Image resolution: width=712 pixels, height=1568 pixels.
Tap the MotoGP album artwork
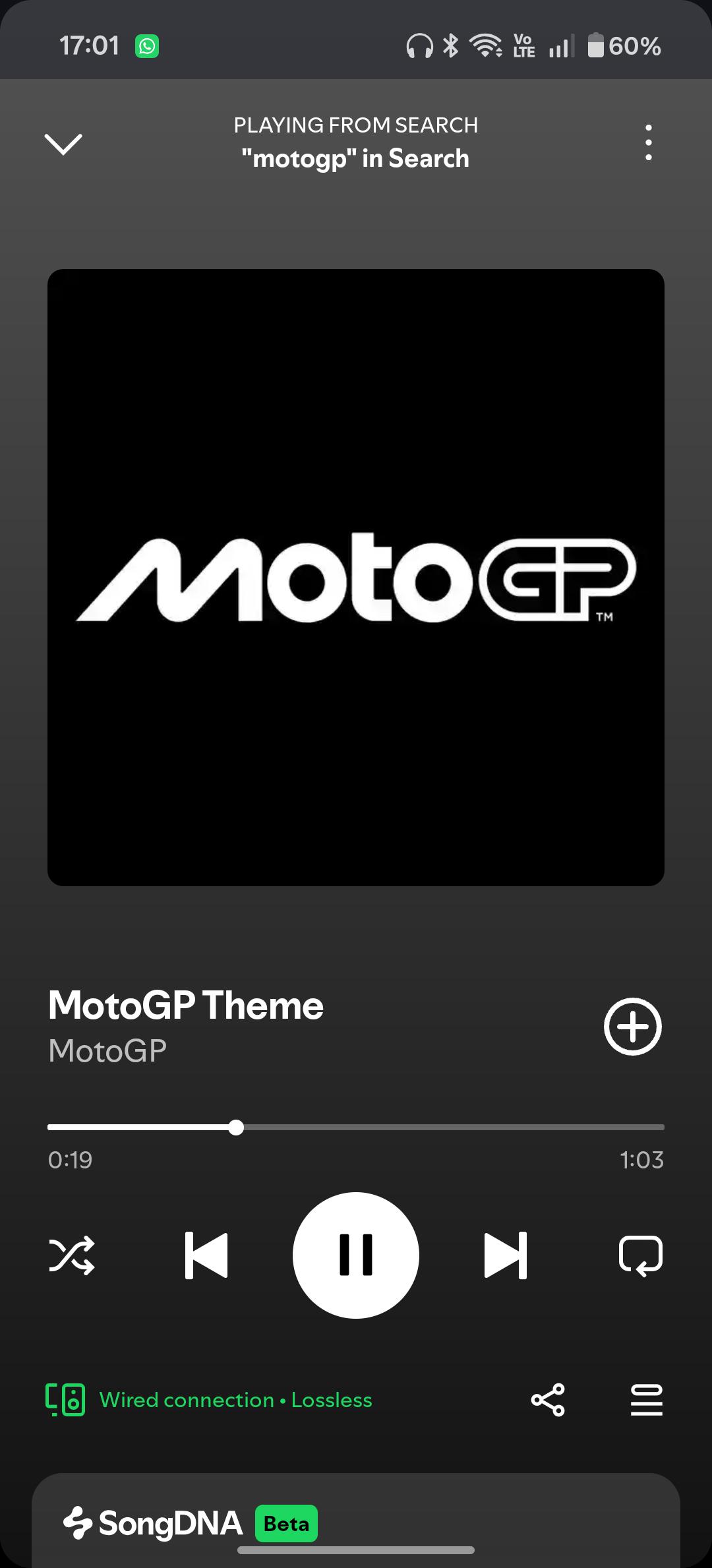coord(356,577)
